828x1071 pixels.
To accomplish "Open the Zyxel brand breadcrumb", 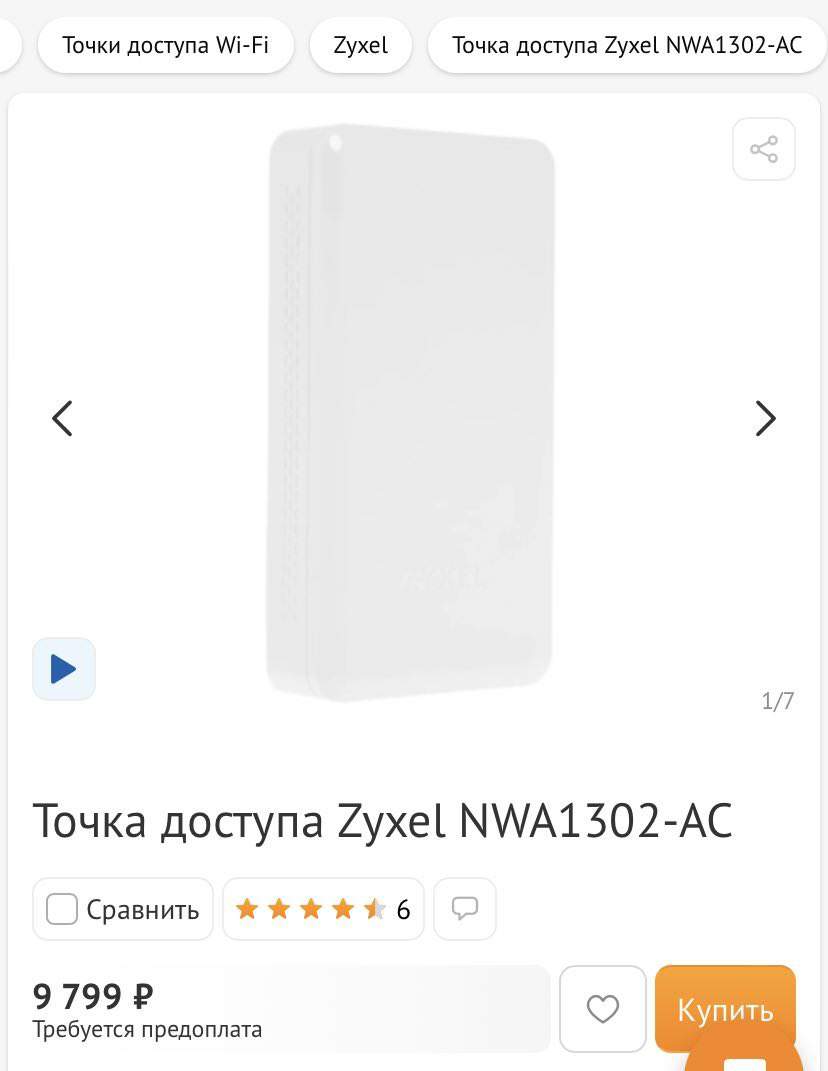I will point(360,45).
